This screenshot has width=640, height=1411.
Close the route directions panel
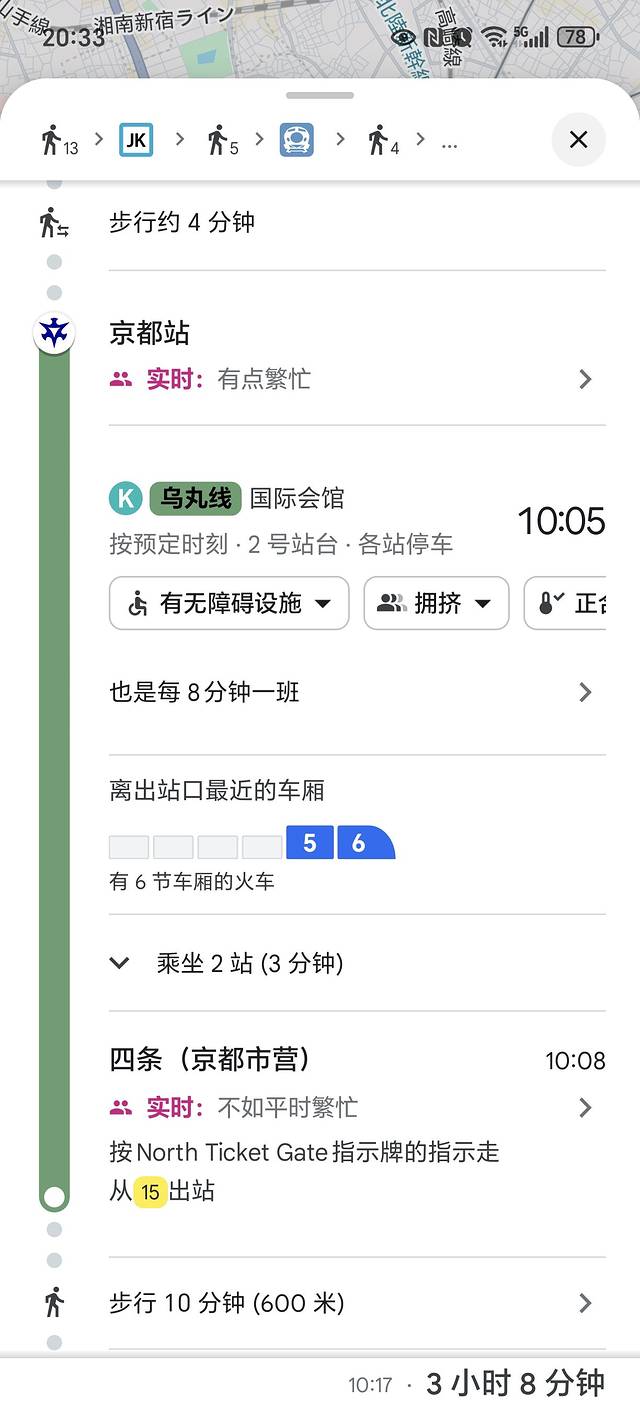[x=578, y=140]
